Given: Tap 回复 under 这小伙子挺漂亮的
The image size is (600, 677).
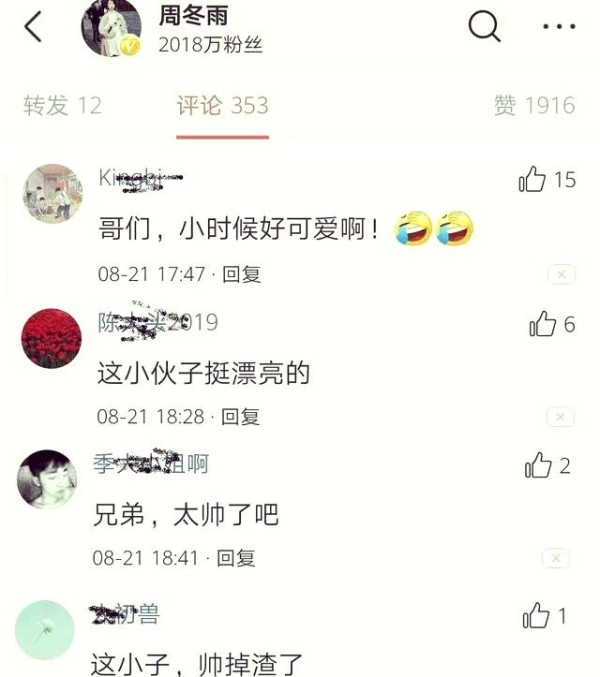Looking at the screenshot, I should 240,416.
